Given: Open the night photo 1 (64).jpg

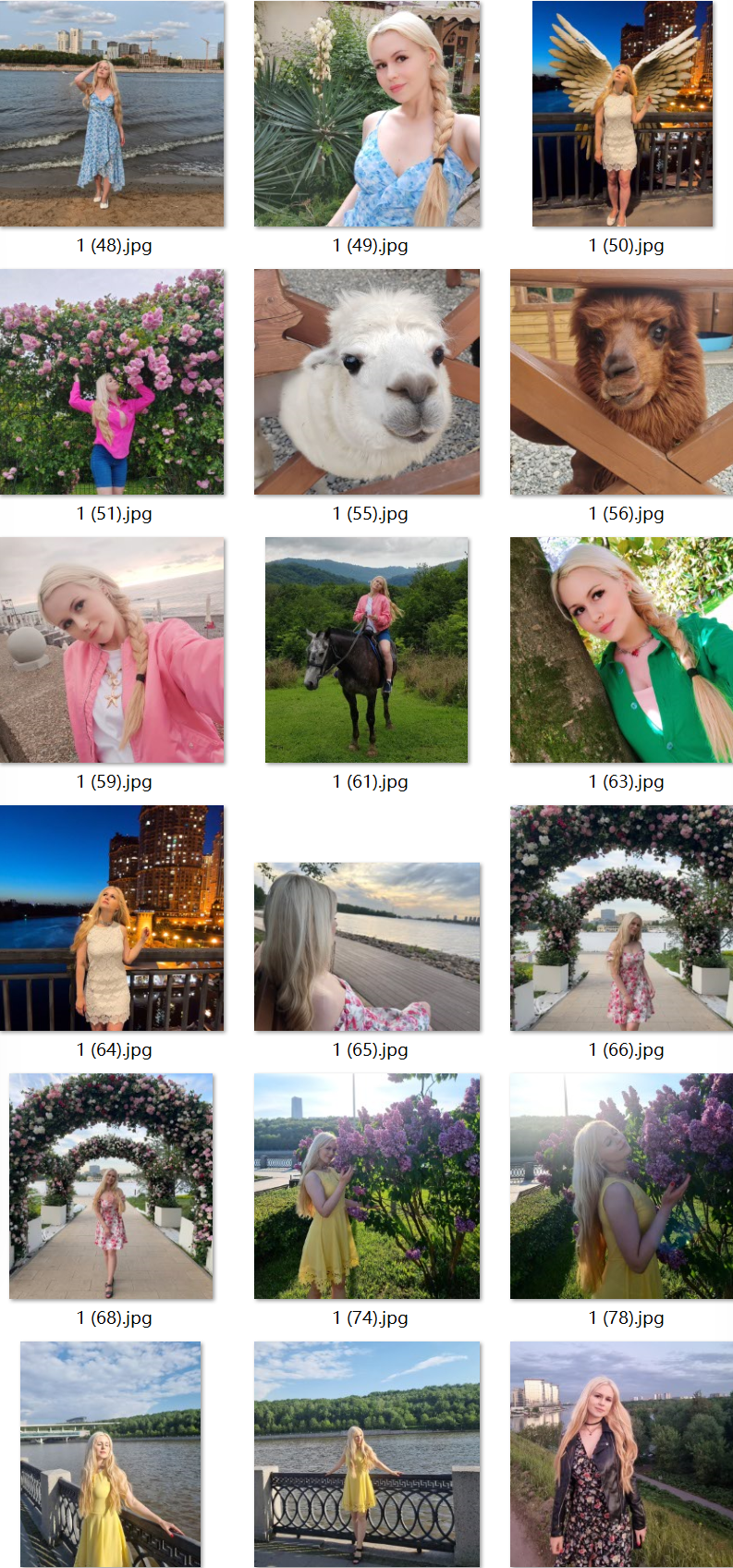Looking at the screenshot, I should pos(112,918).
